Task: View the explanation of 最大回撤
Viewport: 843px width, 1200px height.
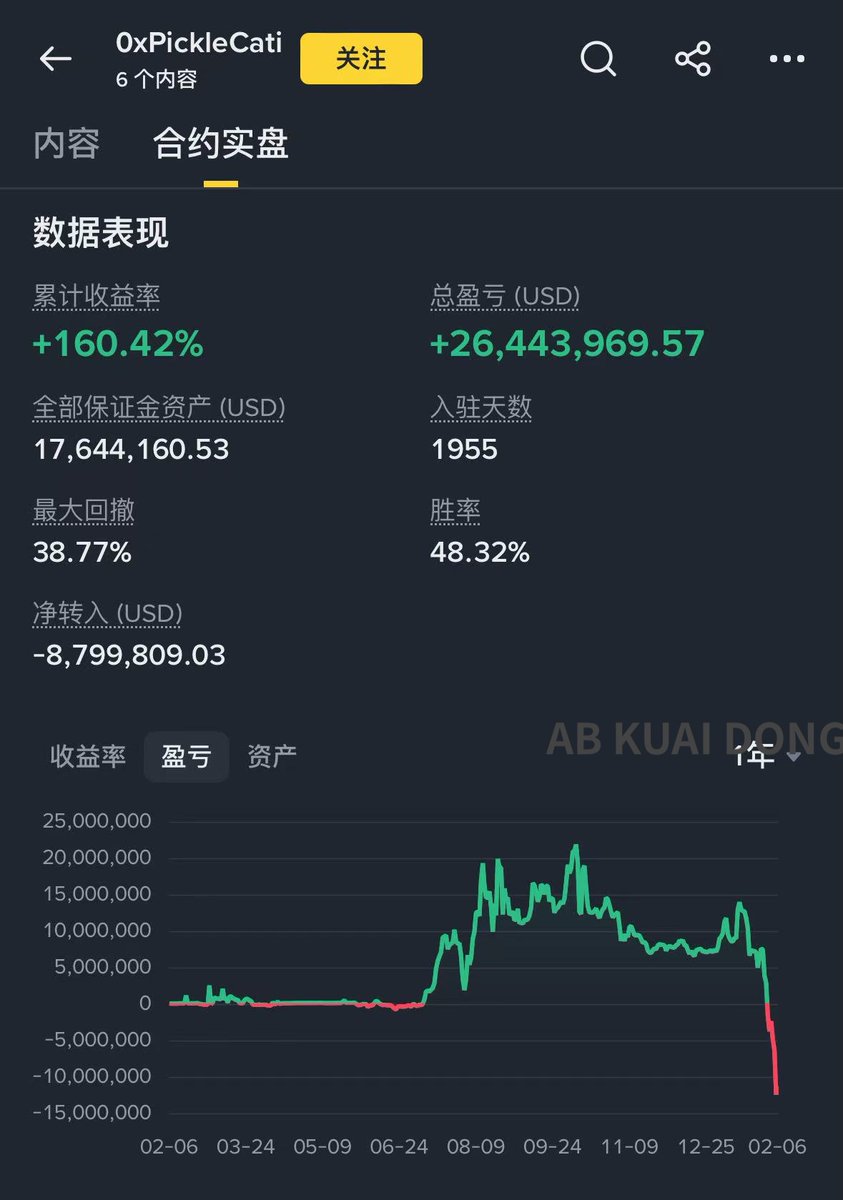Action: click(x=84, y=511)
